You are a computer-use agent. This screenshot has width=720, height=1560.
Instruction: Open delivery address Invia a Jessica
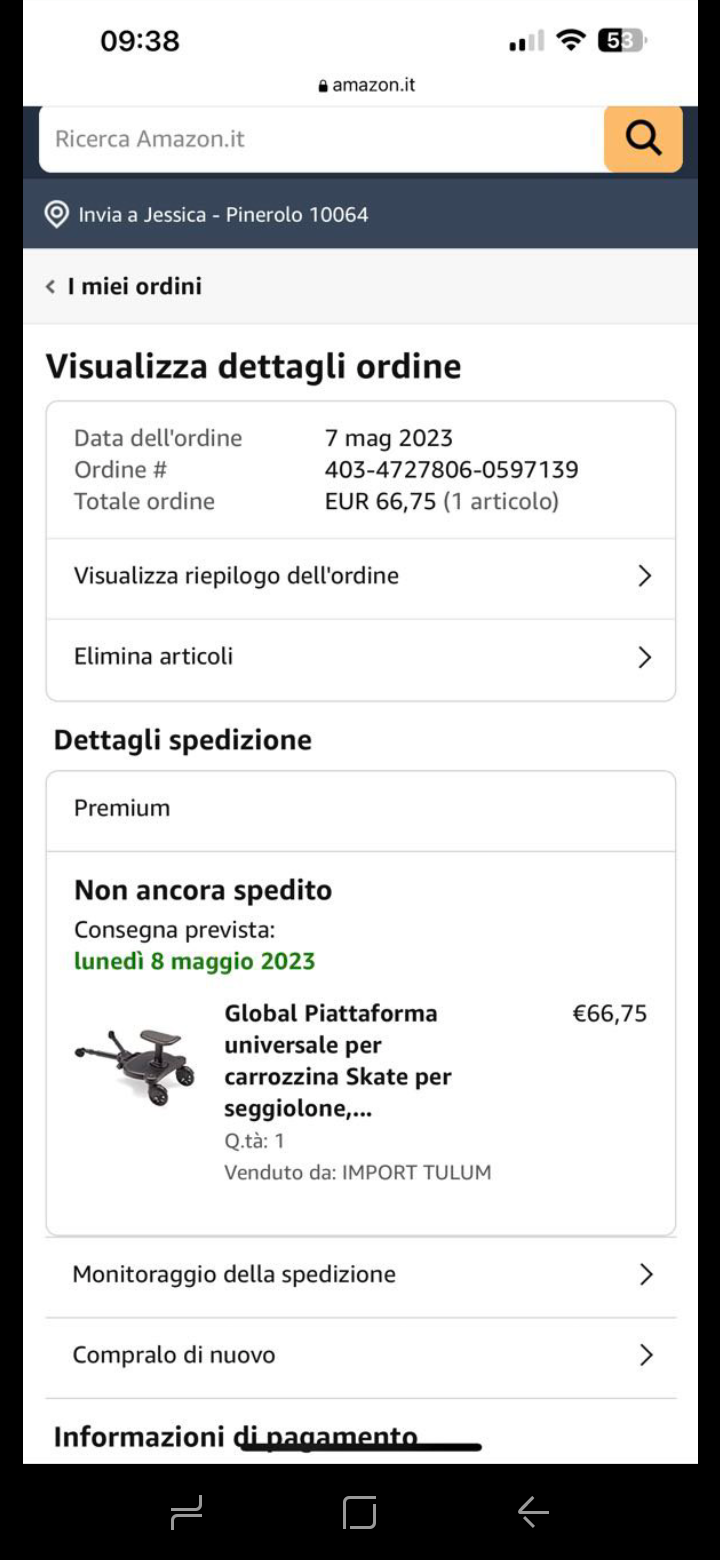coord(222,214)
